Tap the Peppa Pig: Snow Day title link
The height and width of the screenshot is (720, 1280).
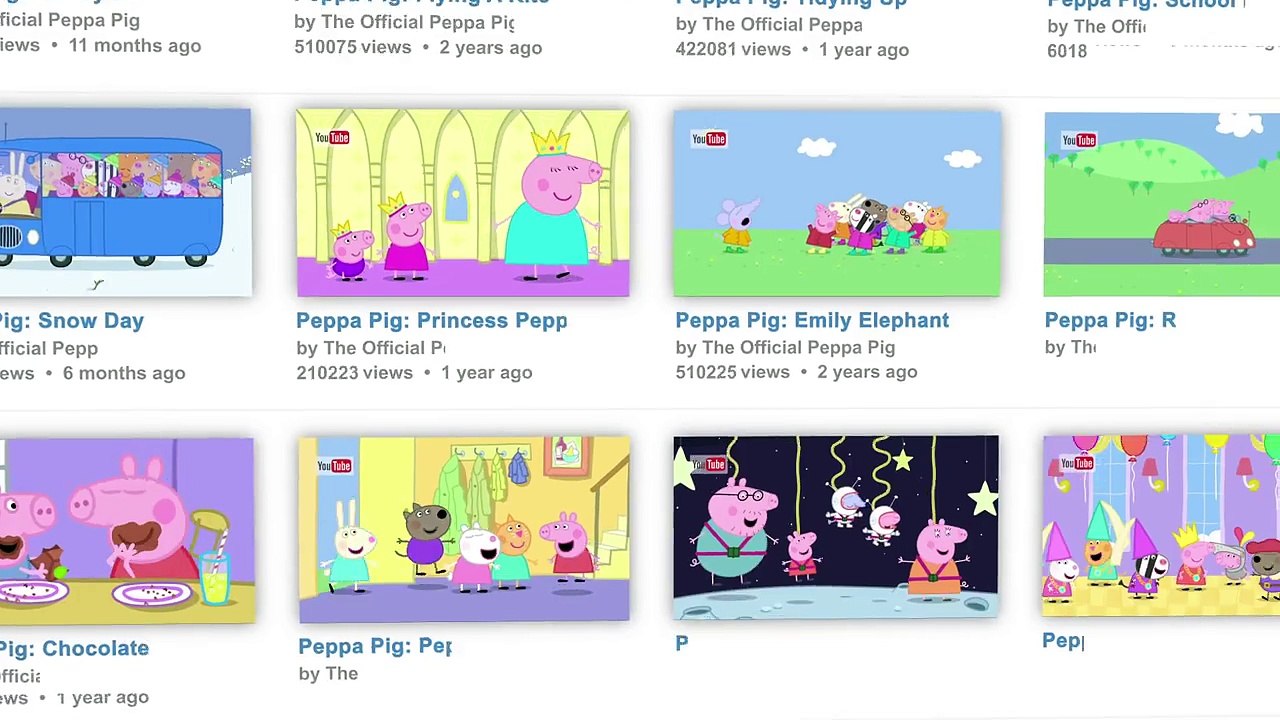(72, 320)
